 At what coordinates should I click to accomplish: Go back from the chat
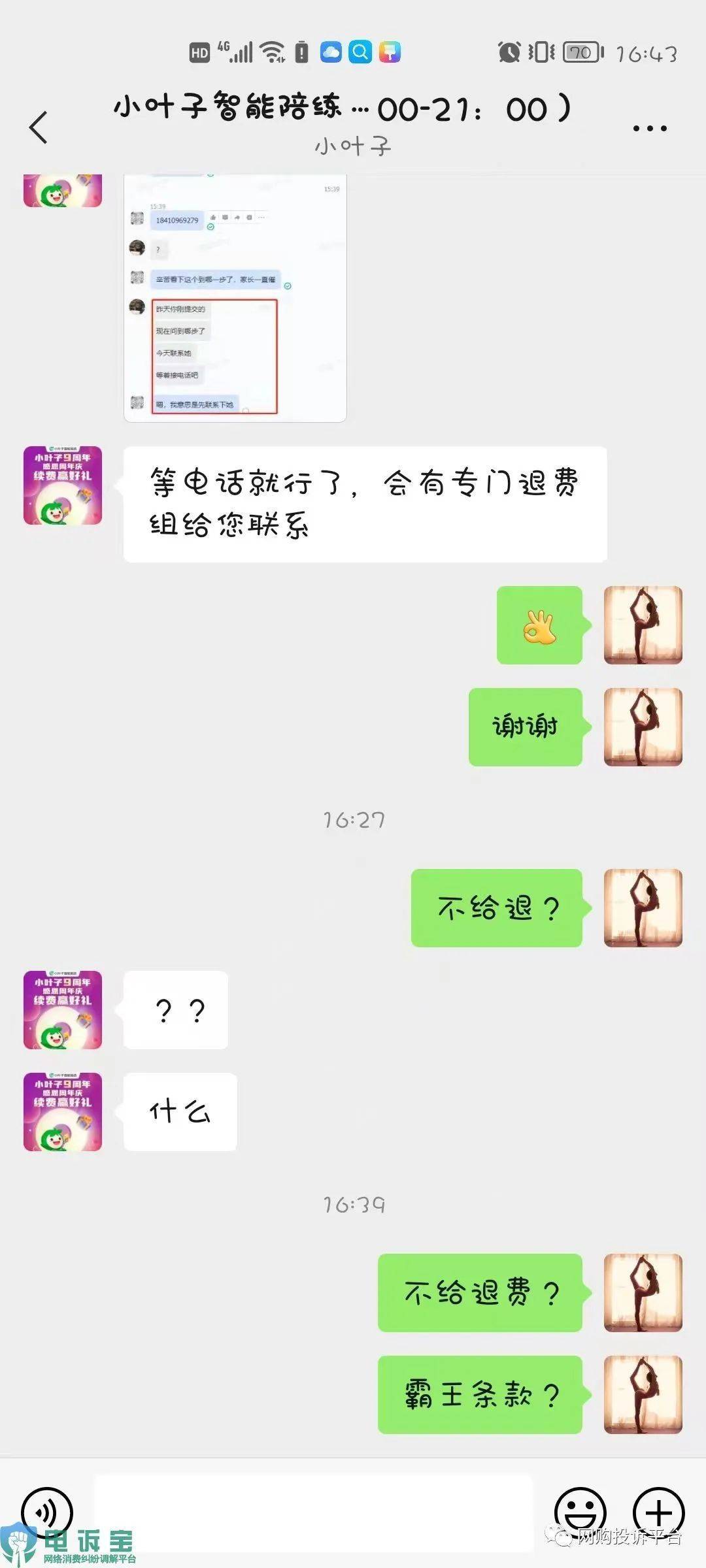[x=39, y=127]
